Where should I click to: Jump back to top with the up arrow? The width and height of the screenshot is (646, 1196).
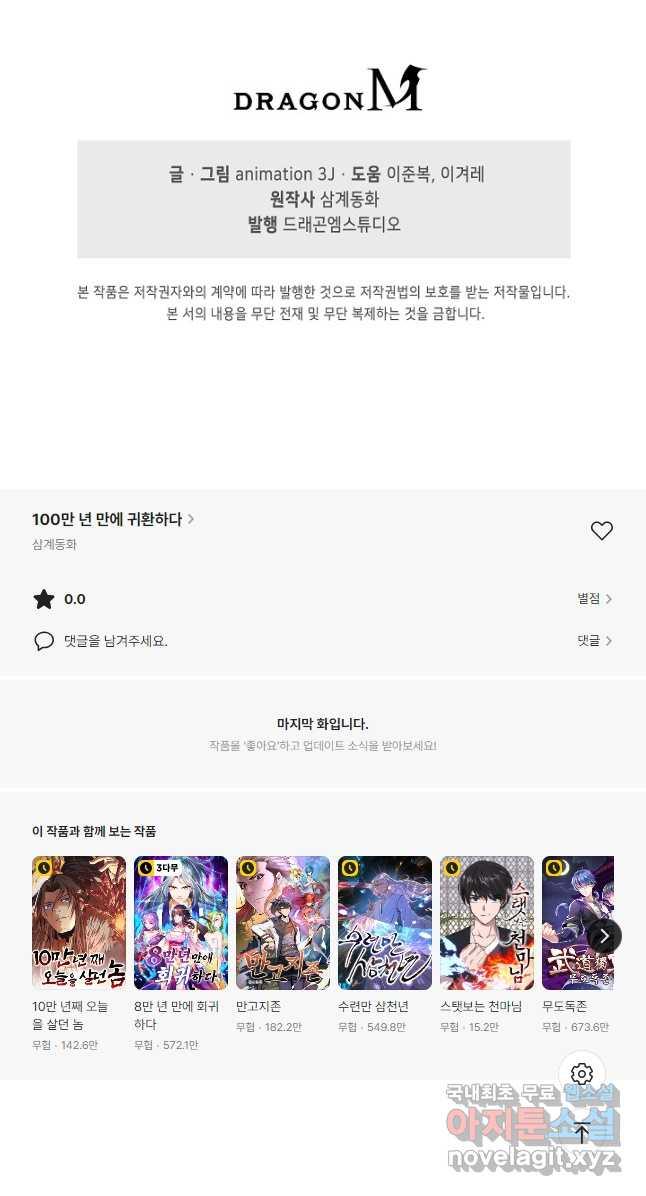582,1134
